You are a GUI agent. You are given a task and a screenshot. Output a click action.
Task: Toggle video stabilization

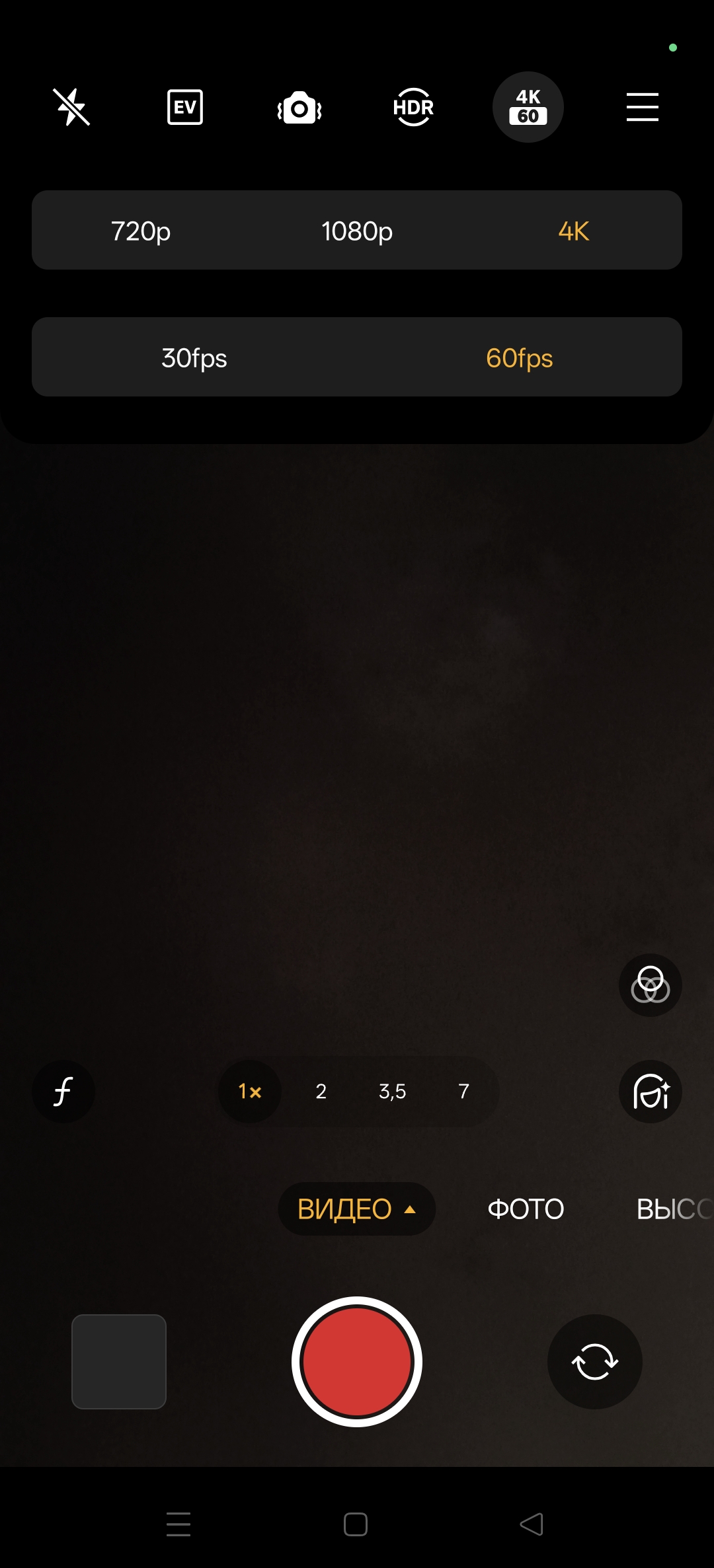point(299,108)
